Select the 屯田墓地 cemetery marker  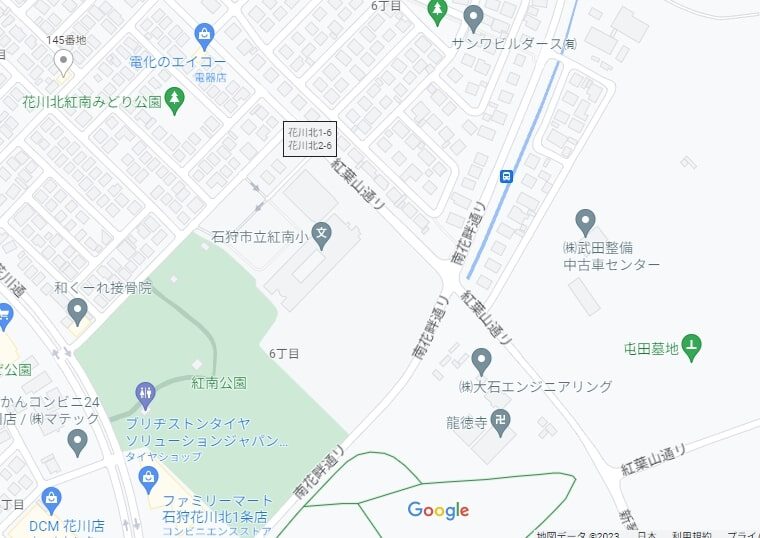691,348
